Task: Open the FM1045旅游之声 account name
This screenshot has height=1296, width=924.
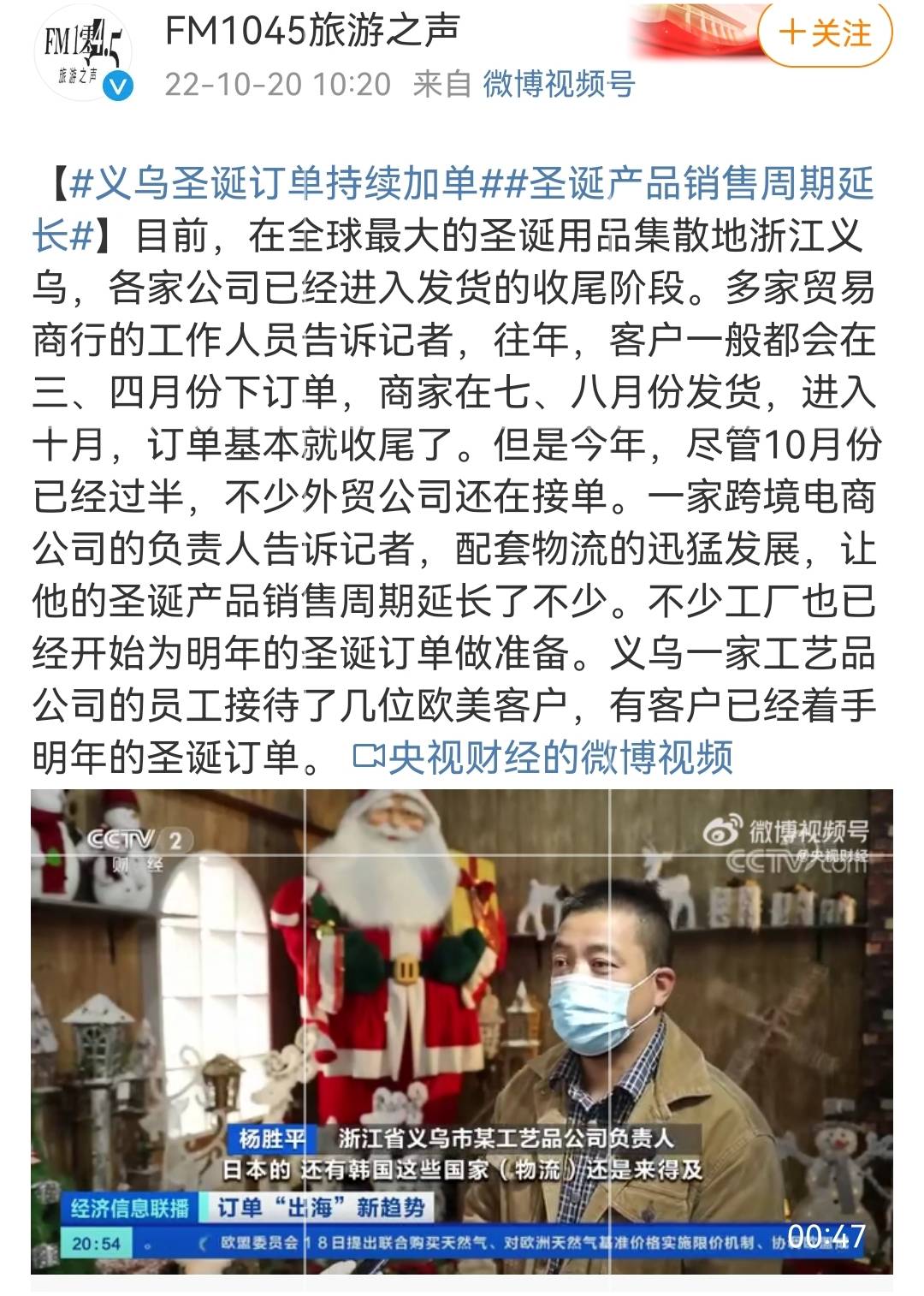Action: tap(312, 32)
